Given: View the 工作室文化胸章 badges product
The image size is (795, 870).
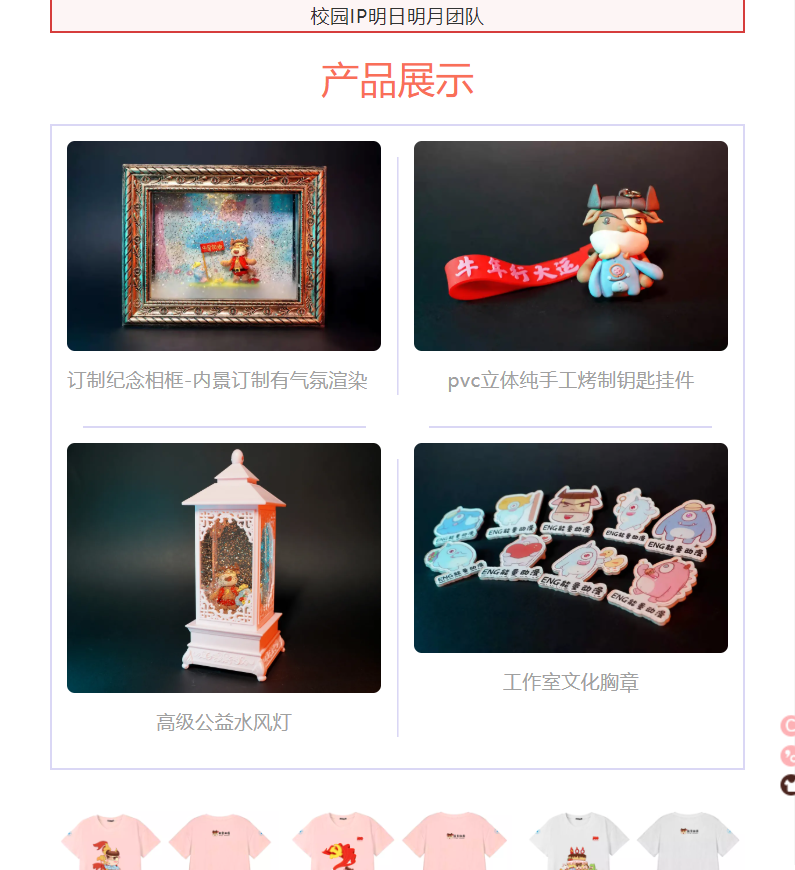Looking at the screenshot, I should click(x=570, y=548).
